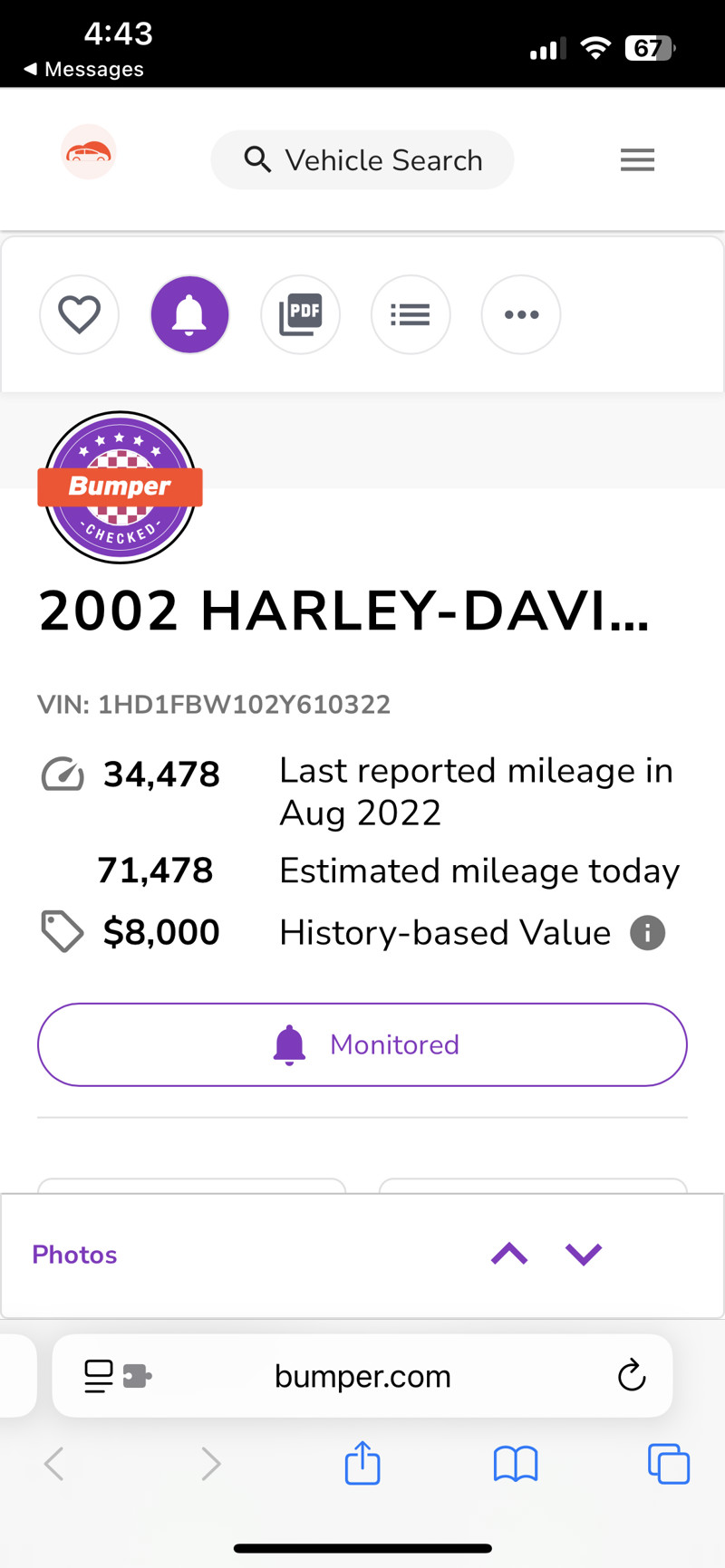The width and height of the screenshot is (725, 1568).
Task: Reload the bumper.com page
Action: (x=632, y=1375)
